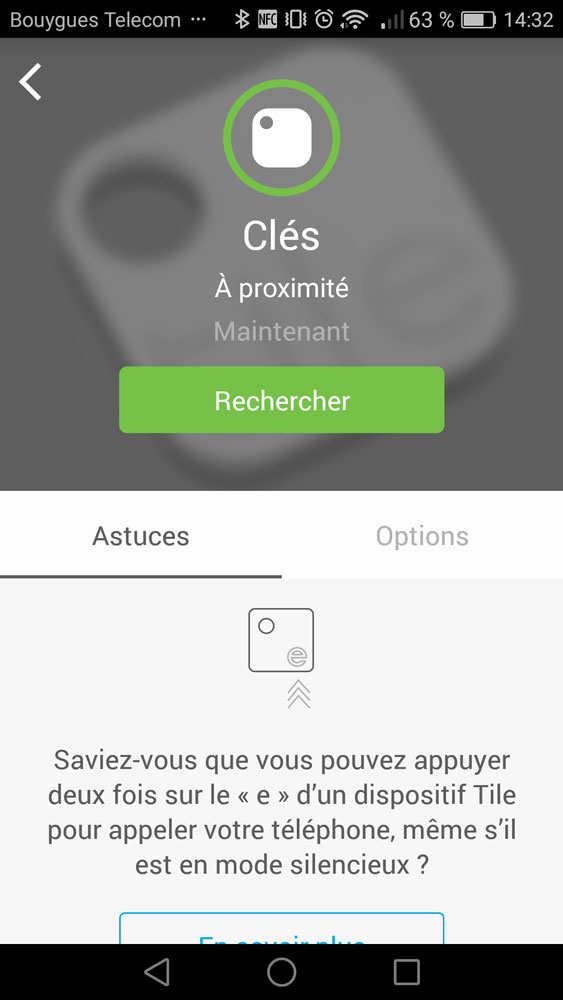Viewport: 563px width, 1000px height.
Task: Open recent apps via square button
Action: [x=406, y=972]
